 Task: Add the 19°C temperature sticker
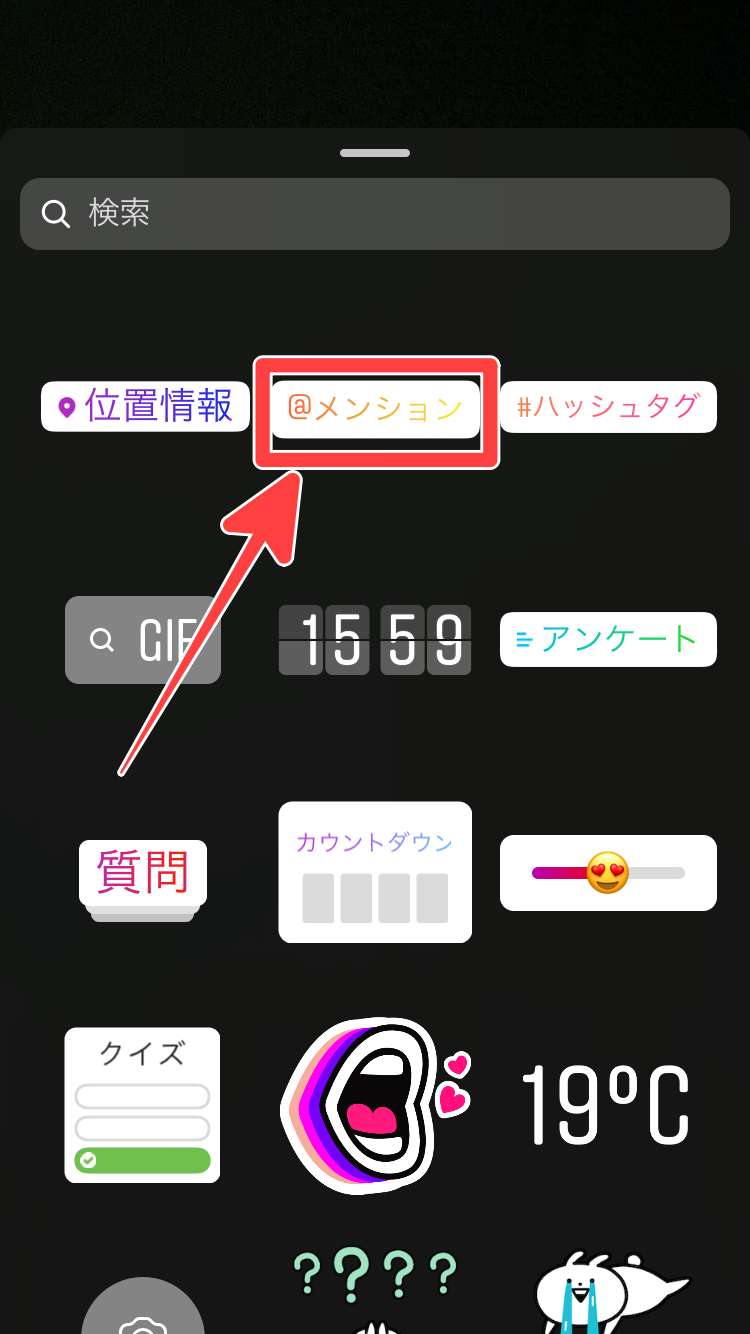click(x=606, y=1105)
